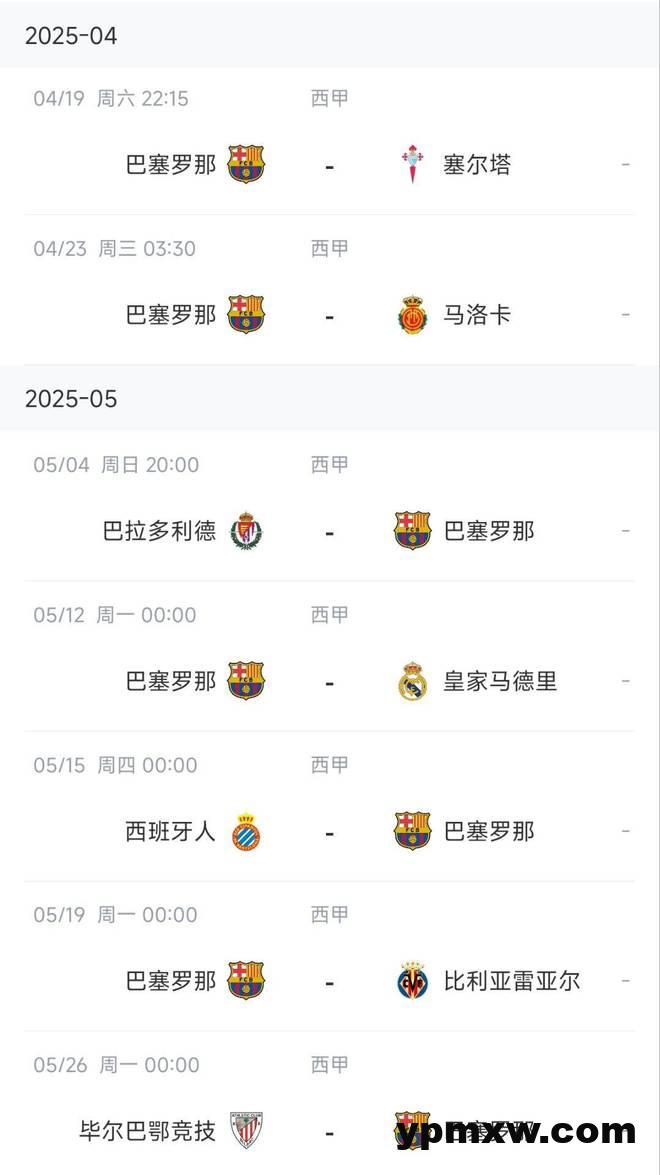This screenshot has width=660, height=1175.
Task: Open the 巴塞罗那 vs 皇家马德里 match
Action: point(330,656)
